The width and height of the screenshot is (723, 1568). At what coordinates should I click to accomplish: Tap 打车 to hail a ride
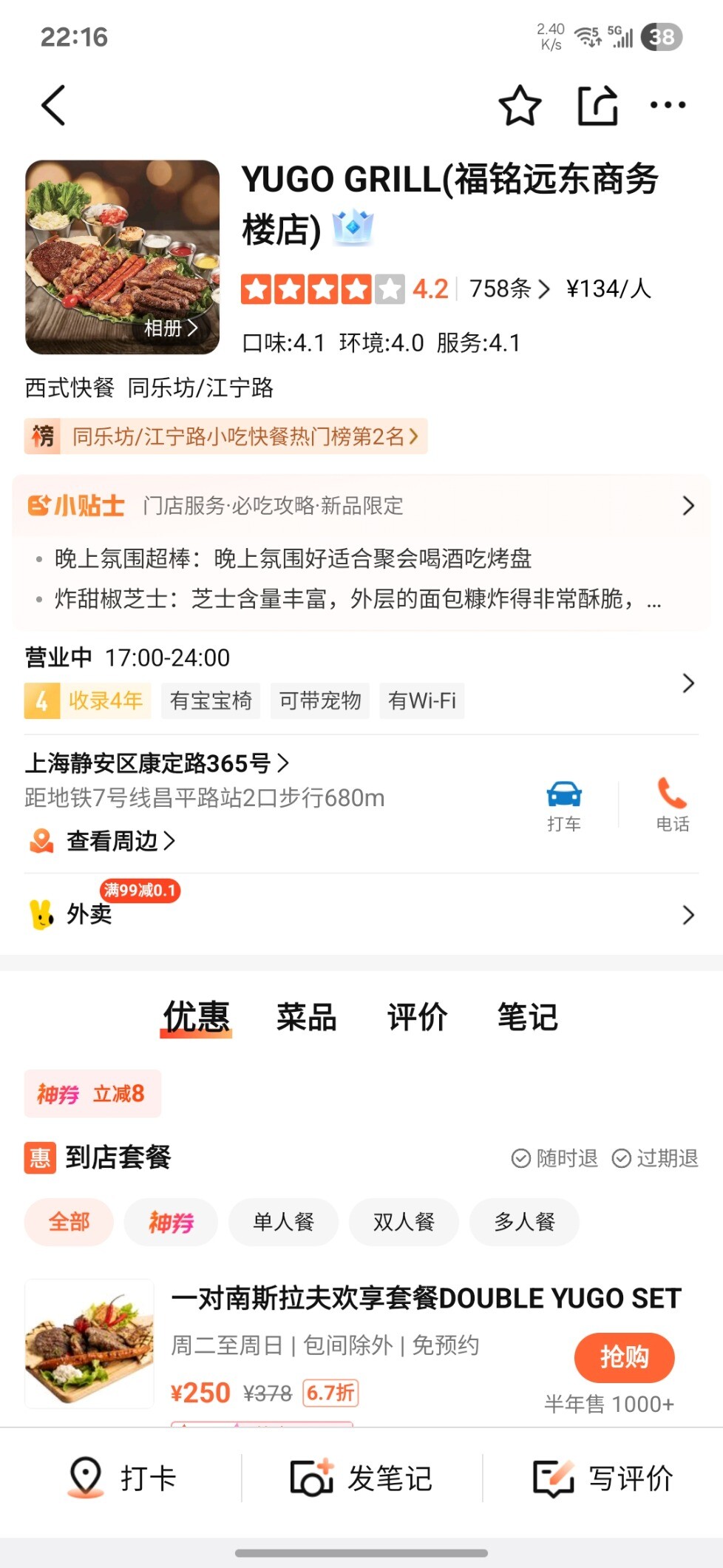pyautogui.click(x=564, y=805)
